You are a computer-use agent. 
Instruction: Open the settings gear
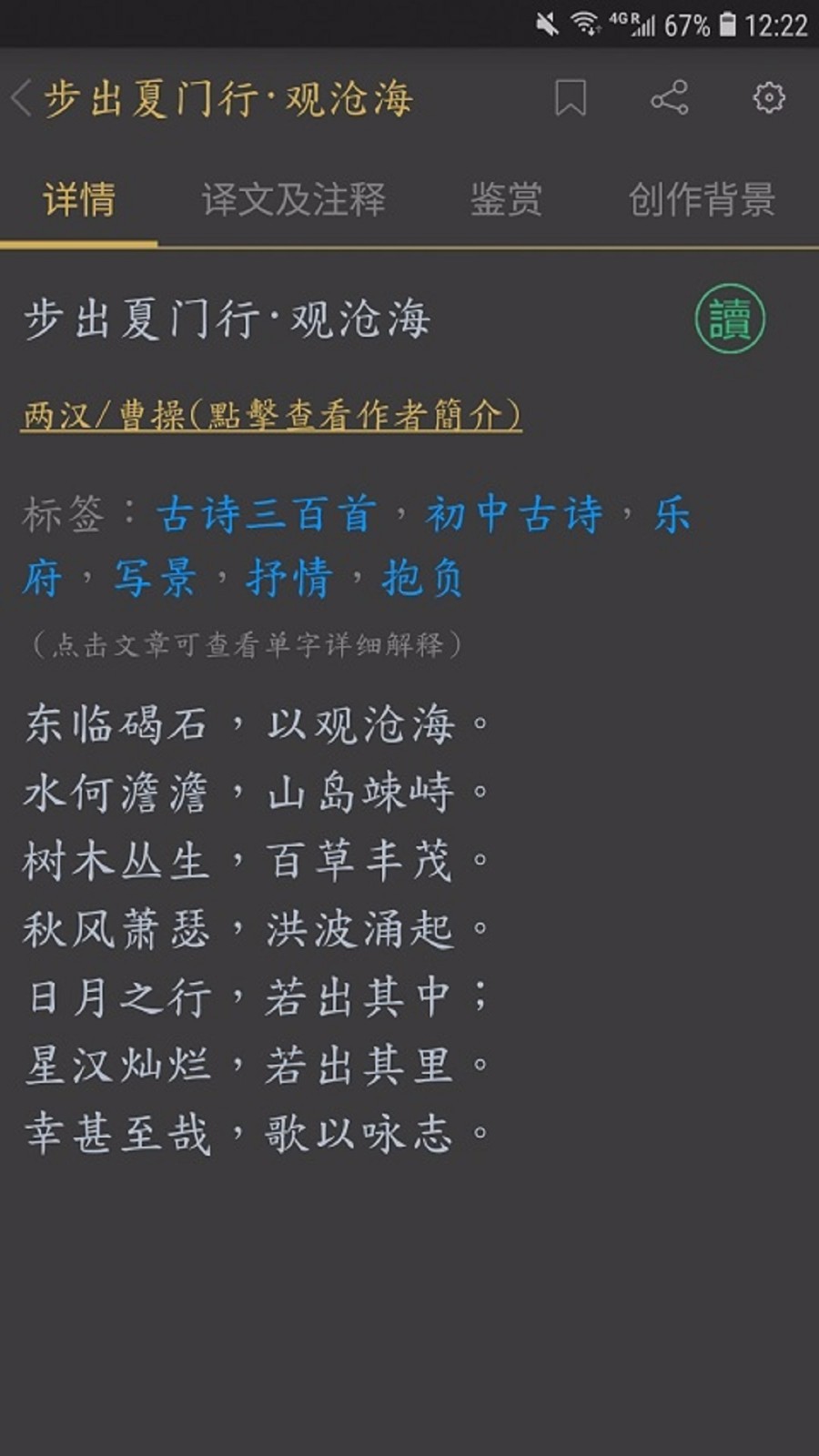[768, 97]
